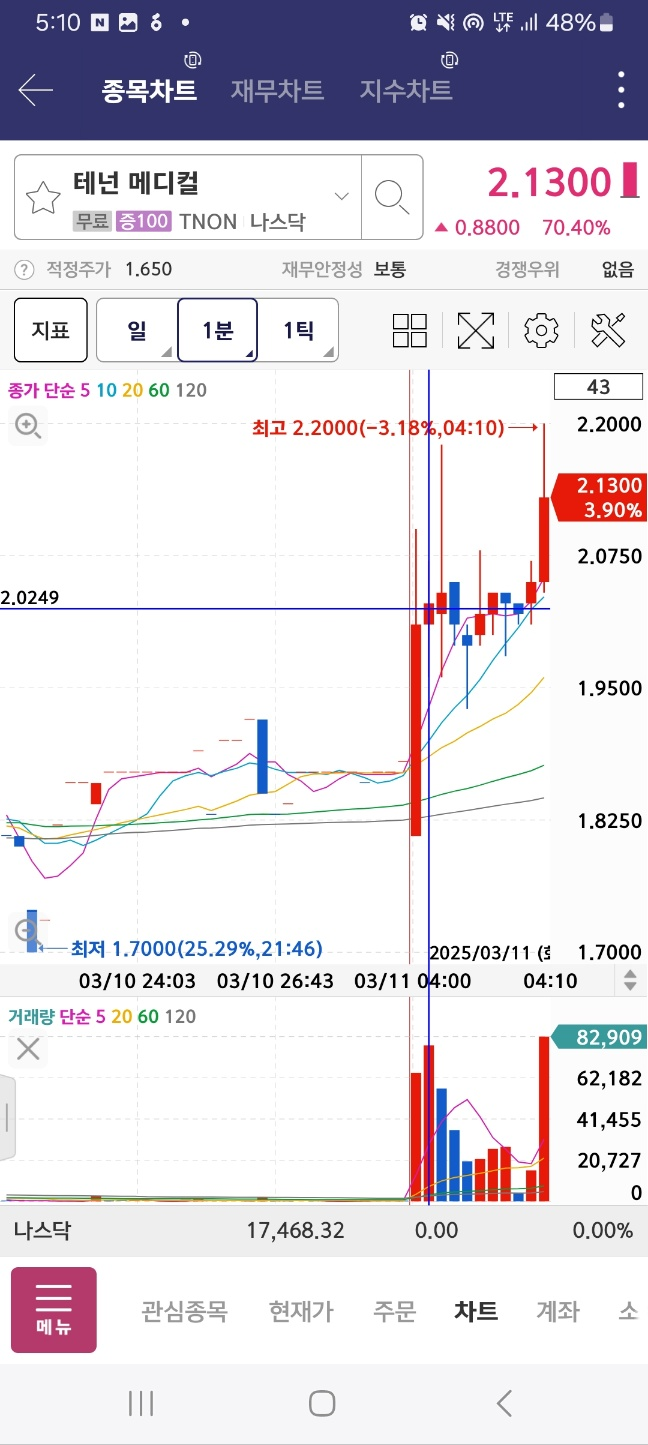Select the 1틱 tick interval
The height and width of the screenshot is (1445, 648).
298,330
